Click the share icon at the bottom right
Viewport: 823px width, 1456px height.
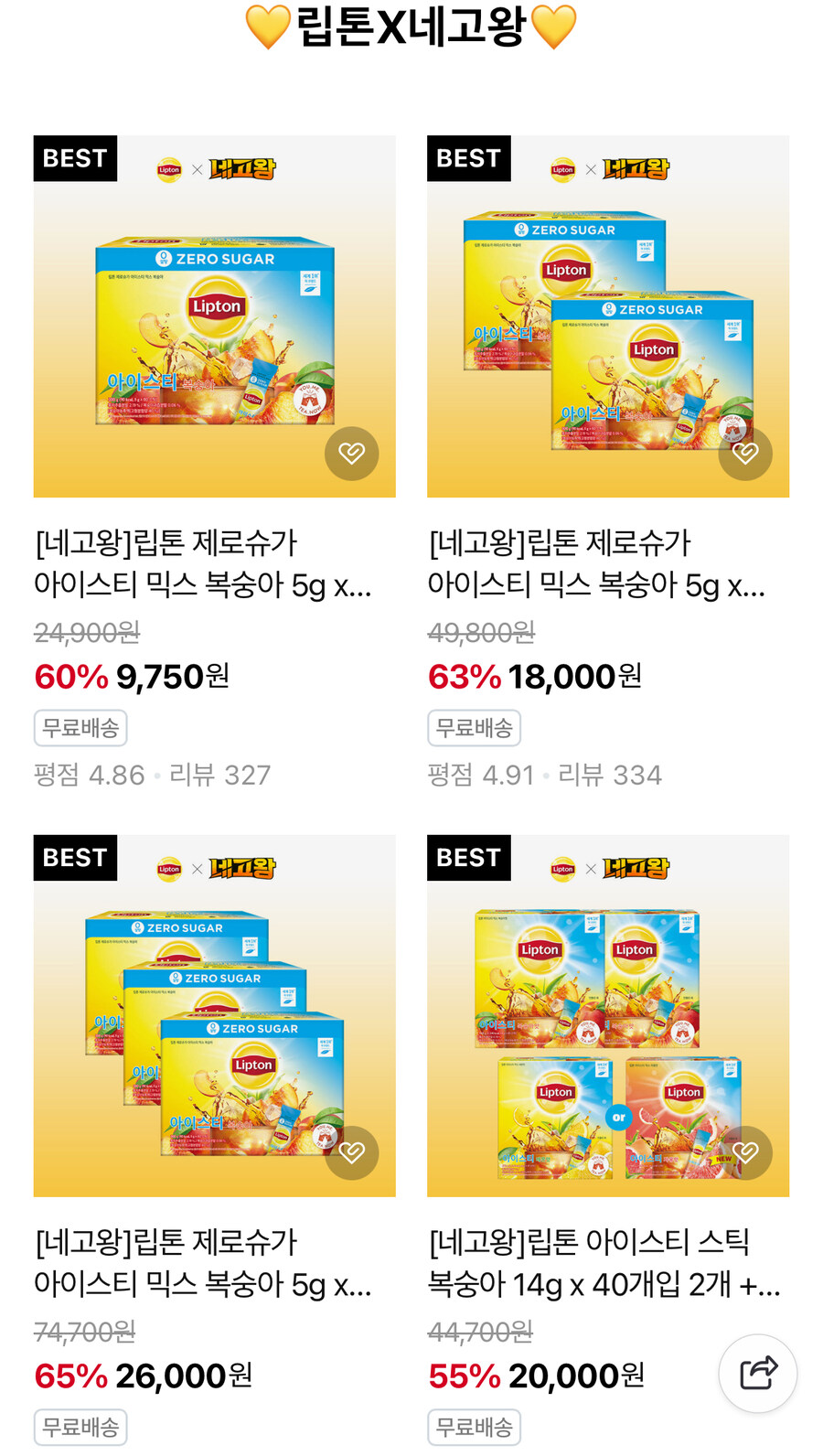[x=759, y=1374]
